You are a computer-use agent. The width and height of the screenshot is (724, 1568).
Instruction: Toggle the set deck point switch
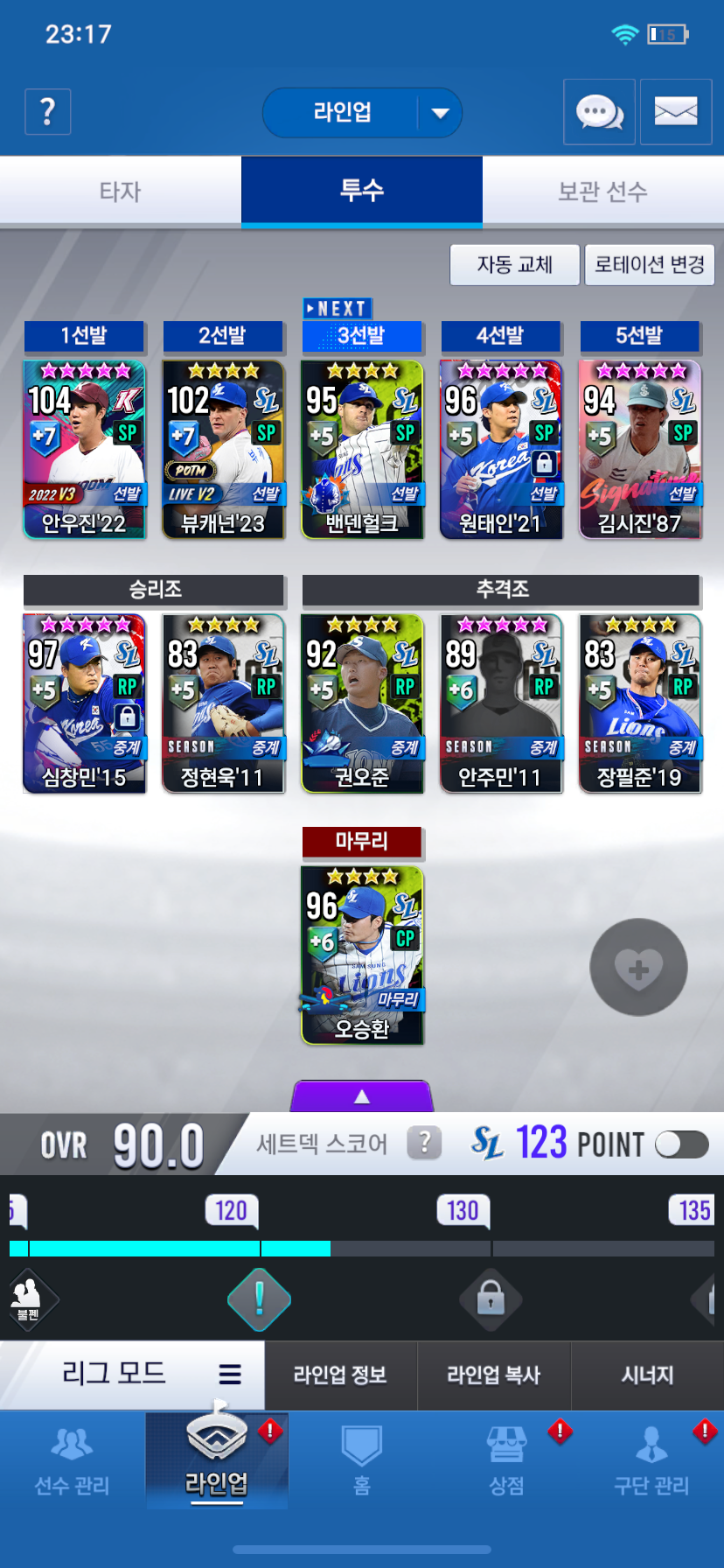point(682,1144)
